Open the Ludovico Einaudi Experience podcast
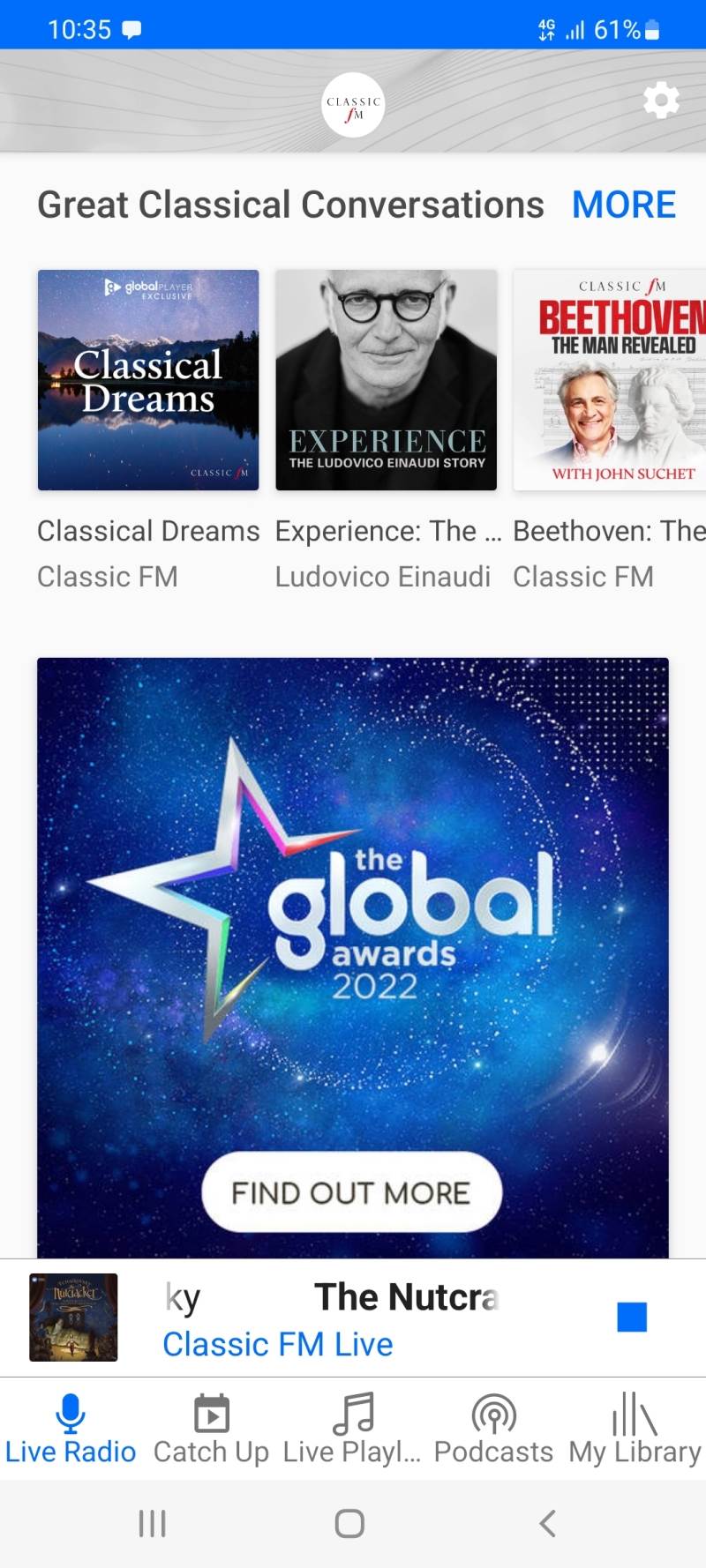Viewport: 706px width, 1568px height. pos(386,378)
